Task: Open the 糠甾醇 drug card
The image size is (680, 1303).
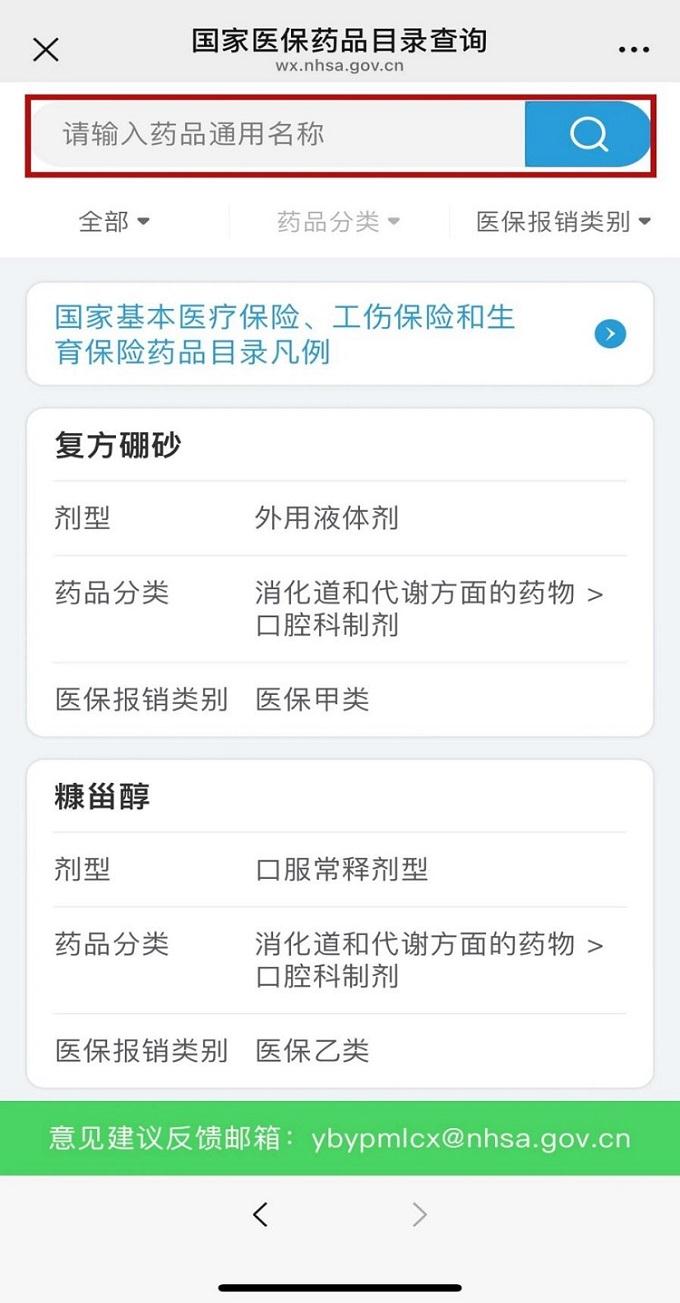Action: (340, 797)
